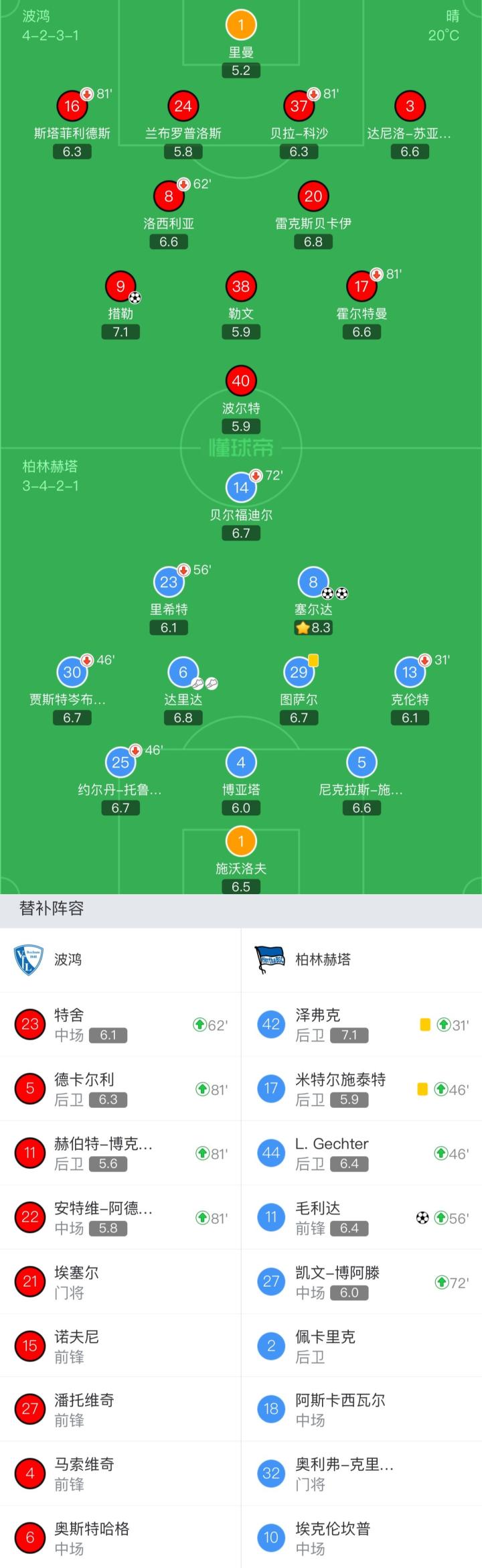View substitute 德卡尔利's details
The image size is (482, 1568).
click(120, 1088)
